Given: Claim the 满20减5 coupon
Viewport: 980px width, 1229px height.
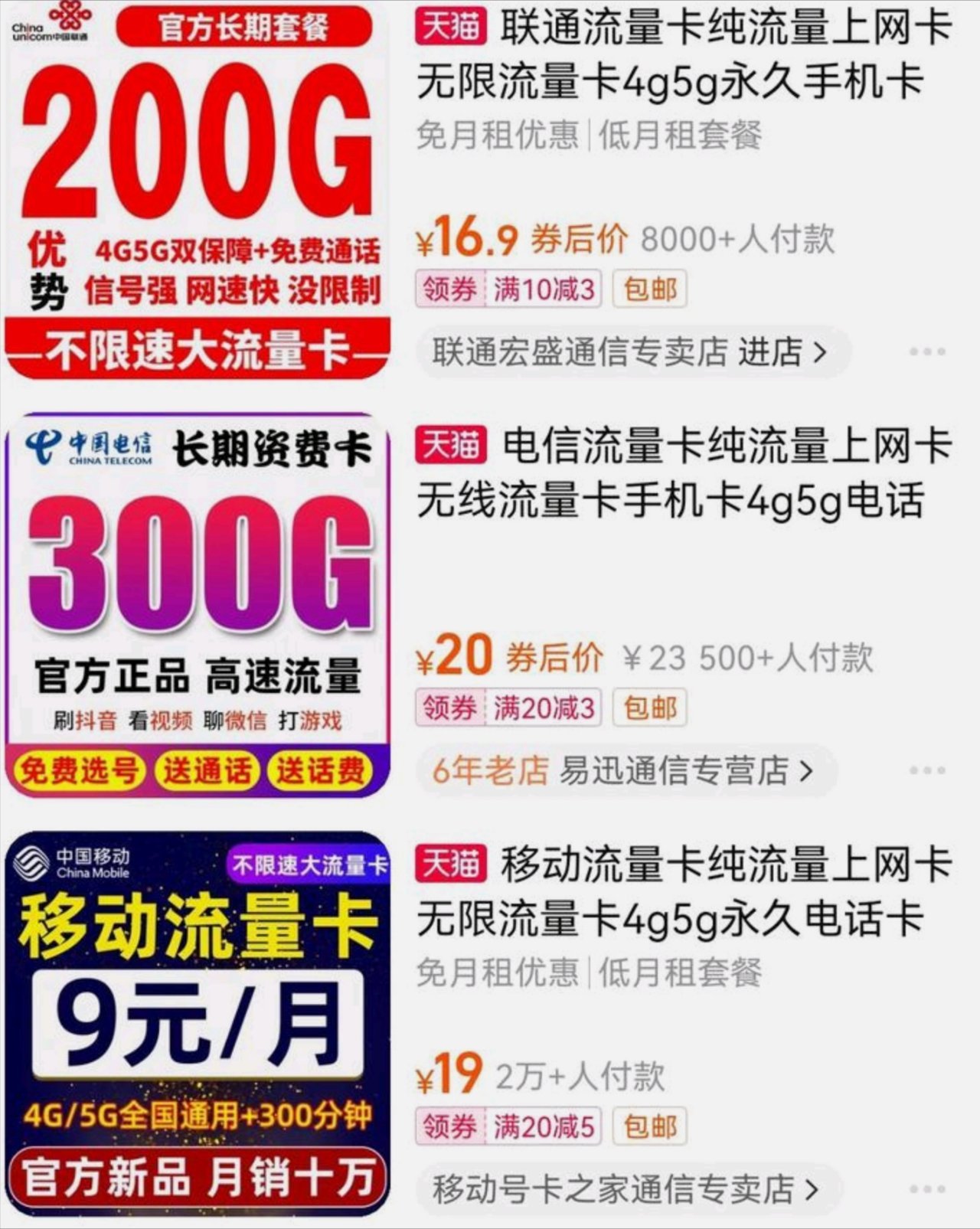Looking at the screenshot, I should [x=508, y=1126].
